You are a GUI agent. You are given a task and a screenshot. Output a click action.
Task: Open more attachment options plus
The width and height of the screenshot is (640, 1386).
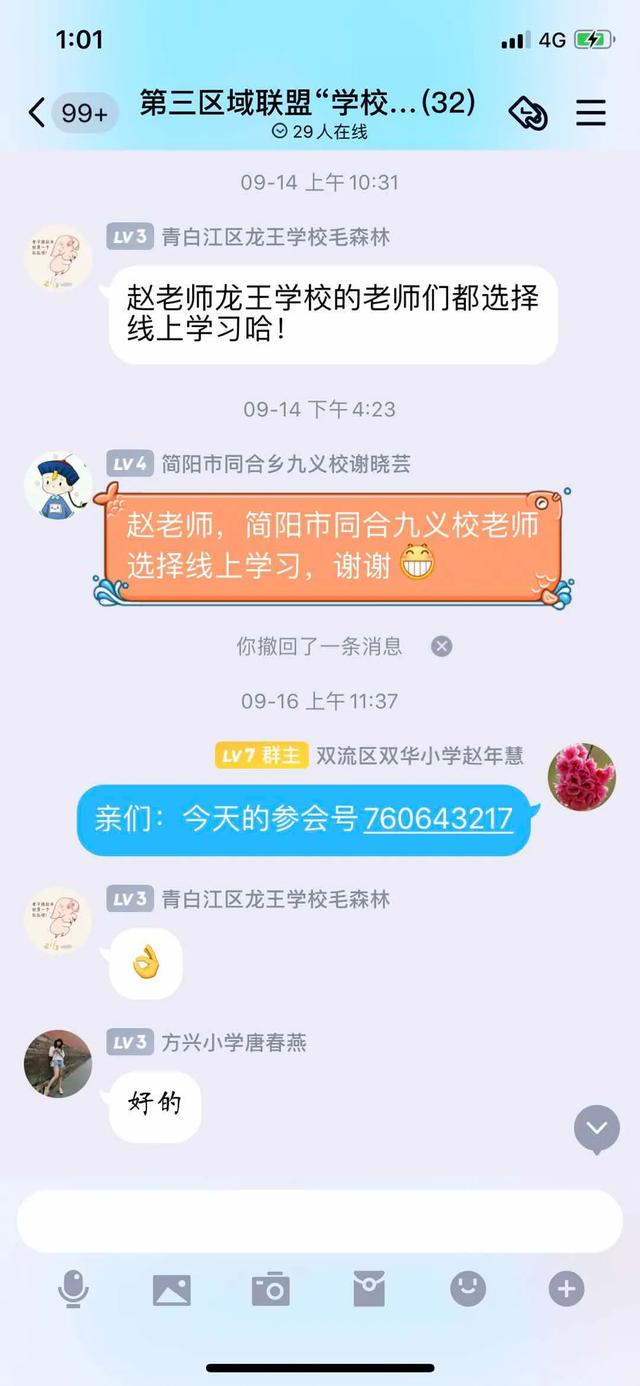pyautogui.click(x=566, y=1290)
